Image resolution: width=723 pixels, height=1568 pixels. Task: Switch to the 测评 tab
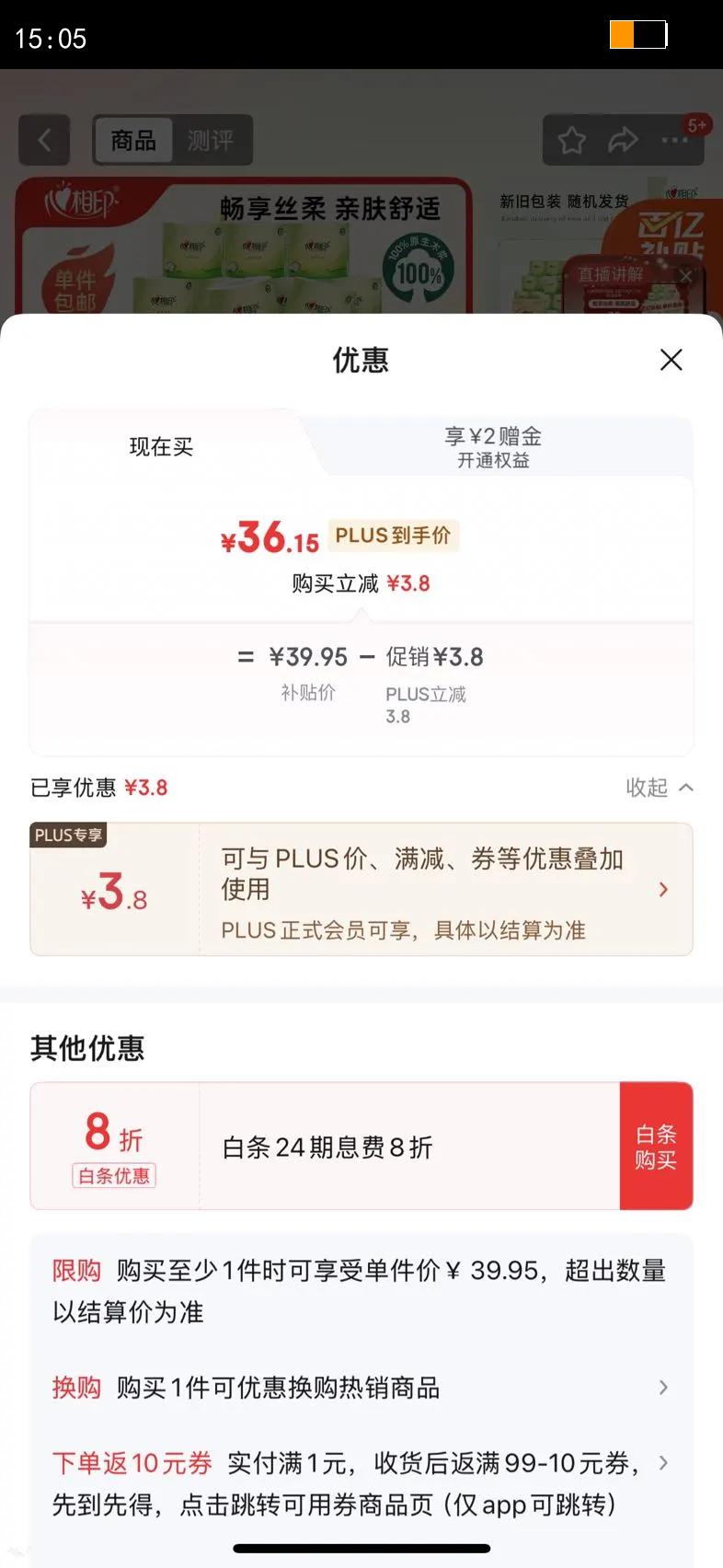[x=212, y=140]
